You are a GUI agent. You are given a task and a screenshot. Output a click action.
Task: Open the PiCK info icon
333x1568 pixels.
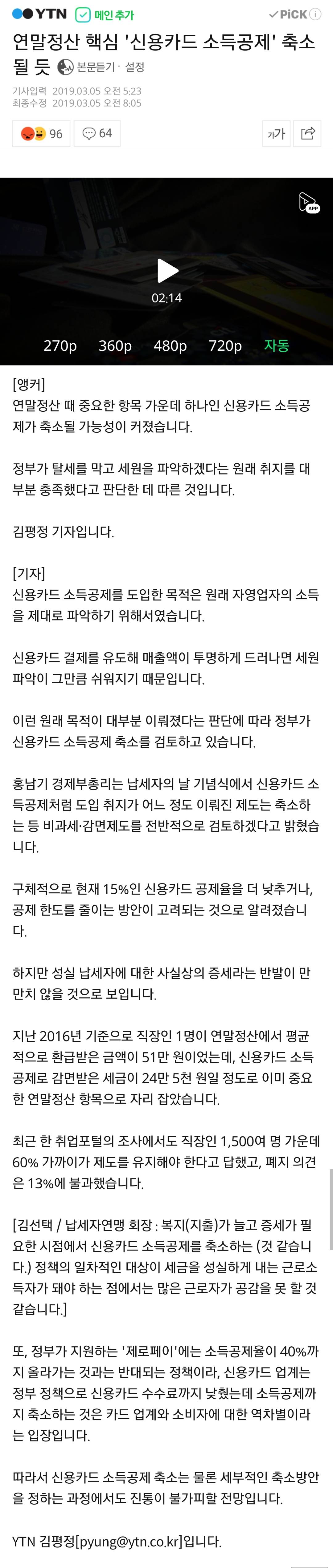pyautogui.click(x=315, y=14)
